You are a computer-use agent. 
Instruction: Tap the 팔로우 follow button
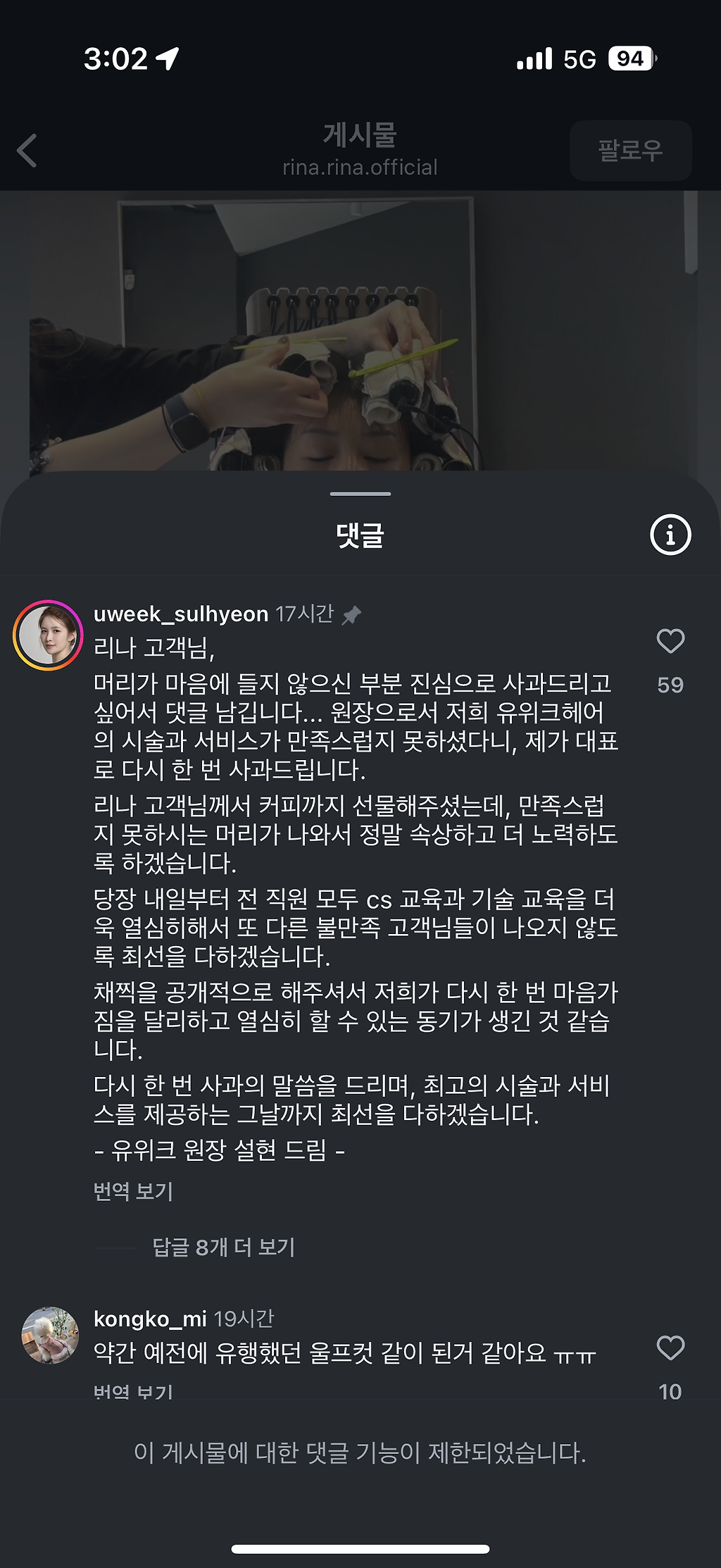(630, 150)
